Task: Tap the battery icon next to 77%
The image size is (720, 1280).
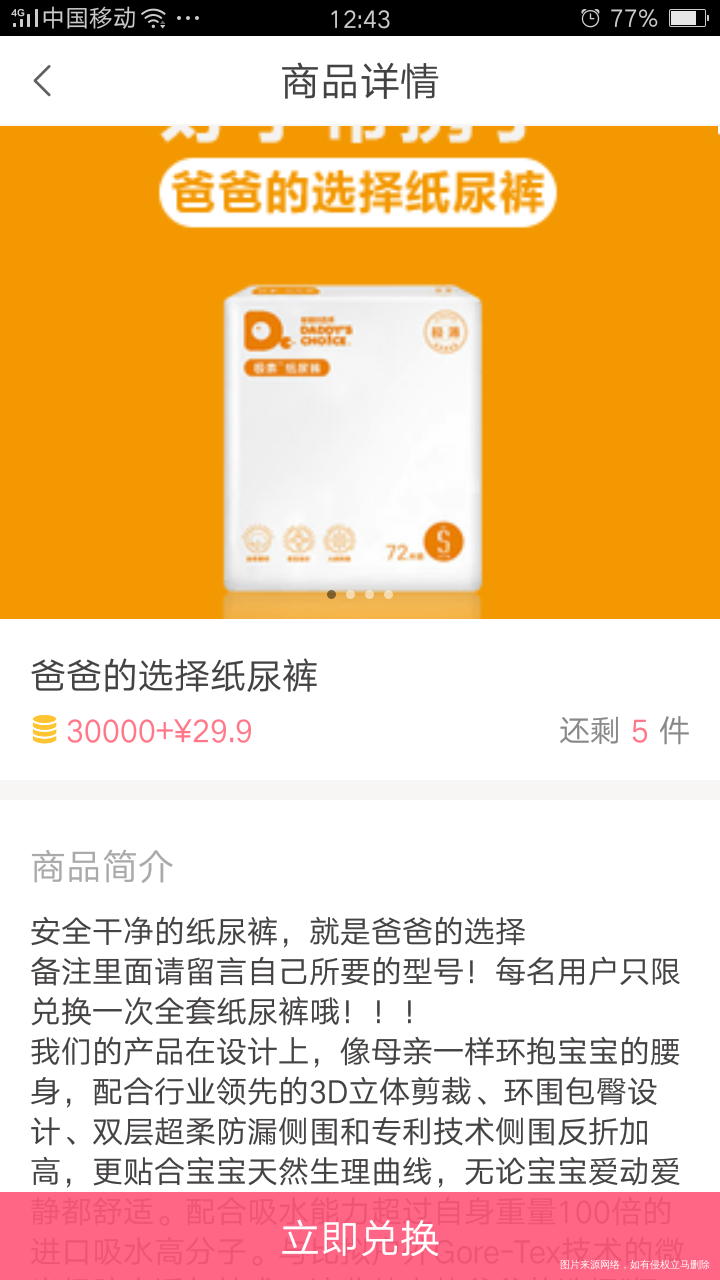Action: (688, 17)
